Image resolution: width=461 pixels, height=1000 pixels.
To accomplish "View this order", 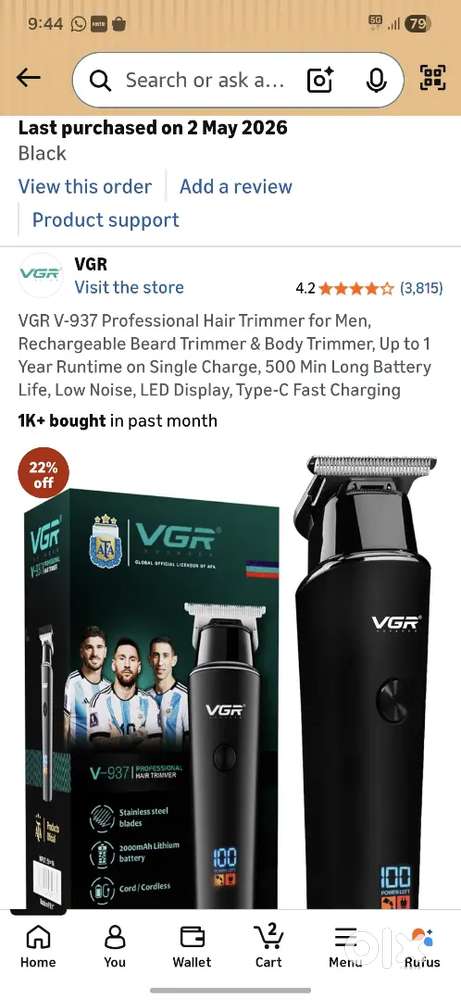I will (x=85, y=187).
